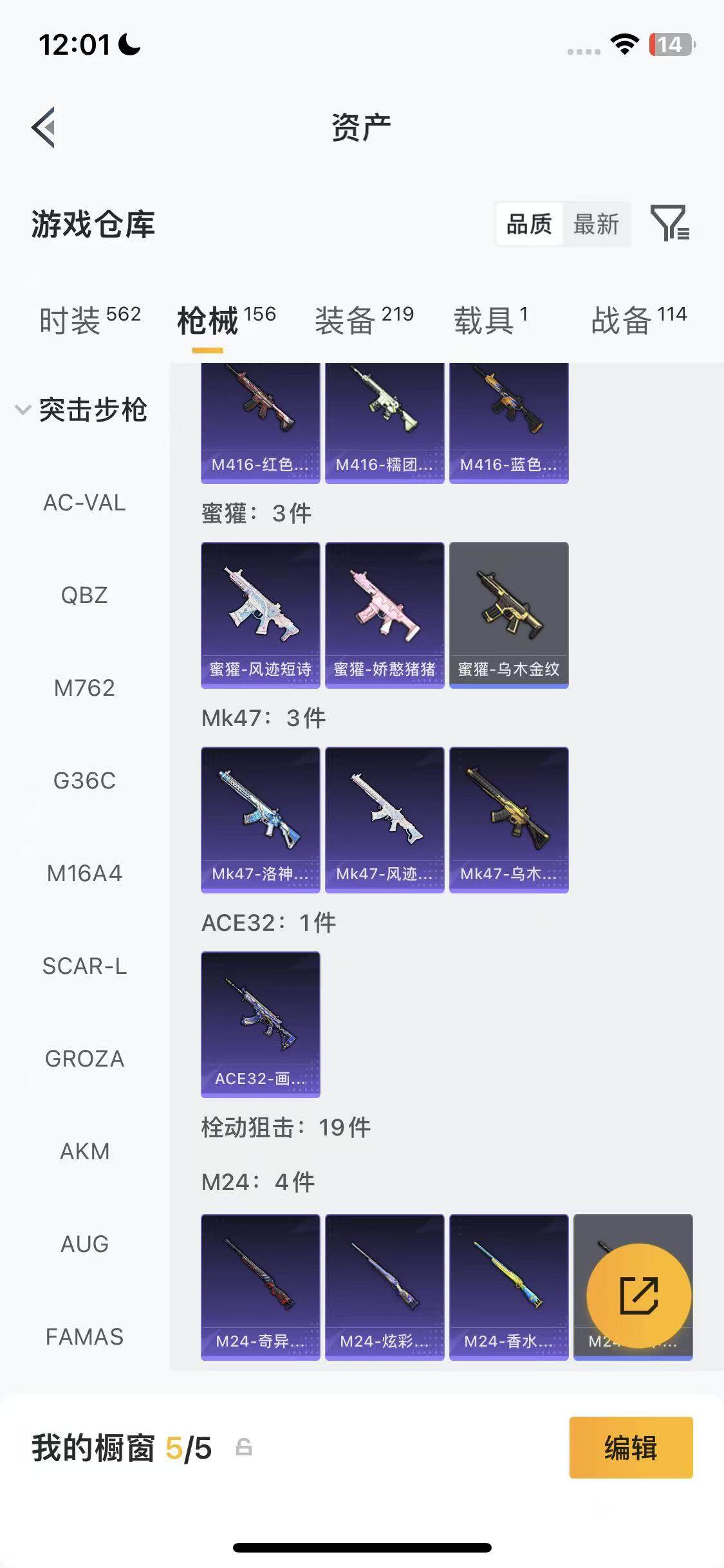The height and width of the screenshot is (1568, 724).
Task: Open the Mk47-洛神 skin tile
Action: click(260, 819)
